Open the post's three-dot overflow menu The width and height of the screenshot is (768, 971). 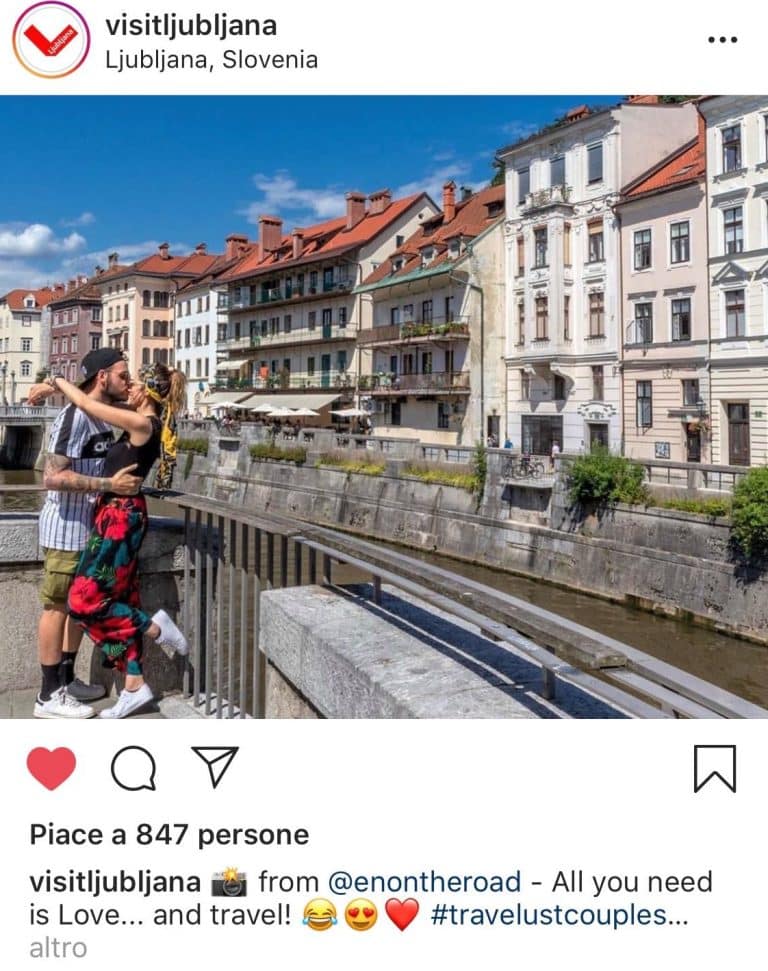[721, 40]
